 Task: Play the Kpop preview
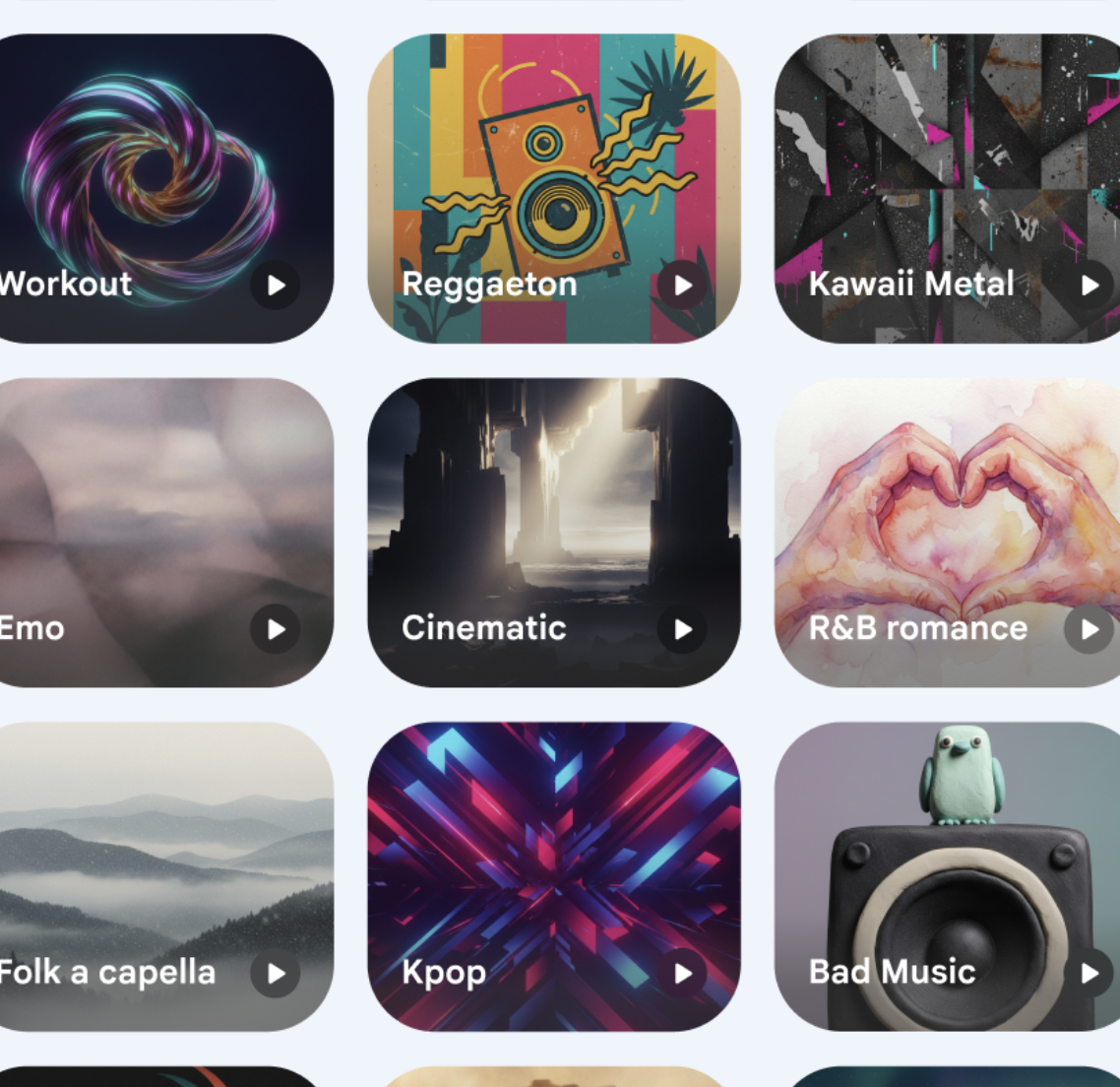[x=682, y=973]
